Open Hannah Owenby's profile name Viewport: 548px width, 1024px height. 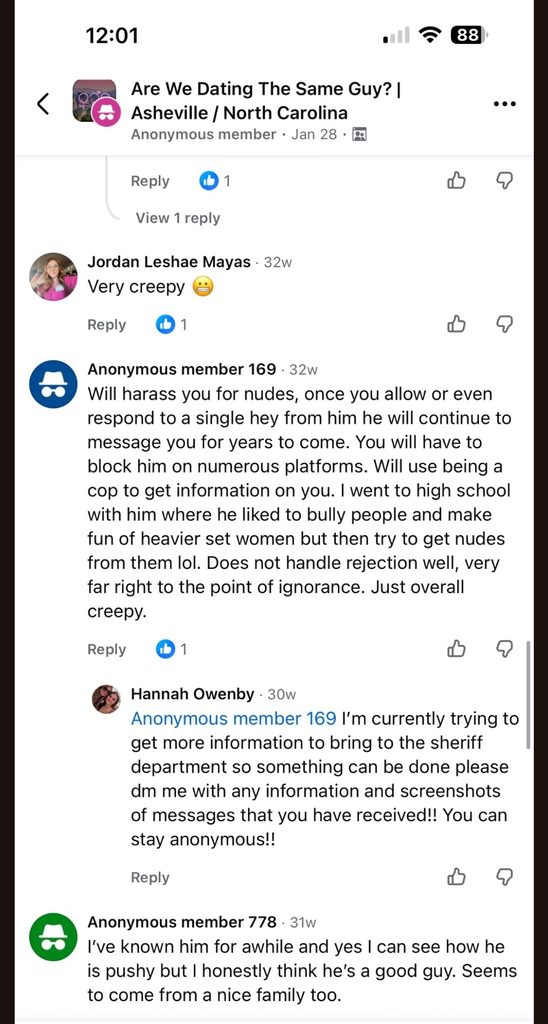click(193, 694)
